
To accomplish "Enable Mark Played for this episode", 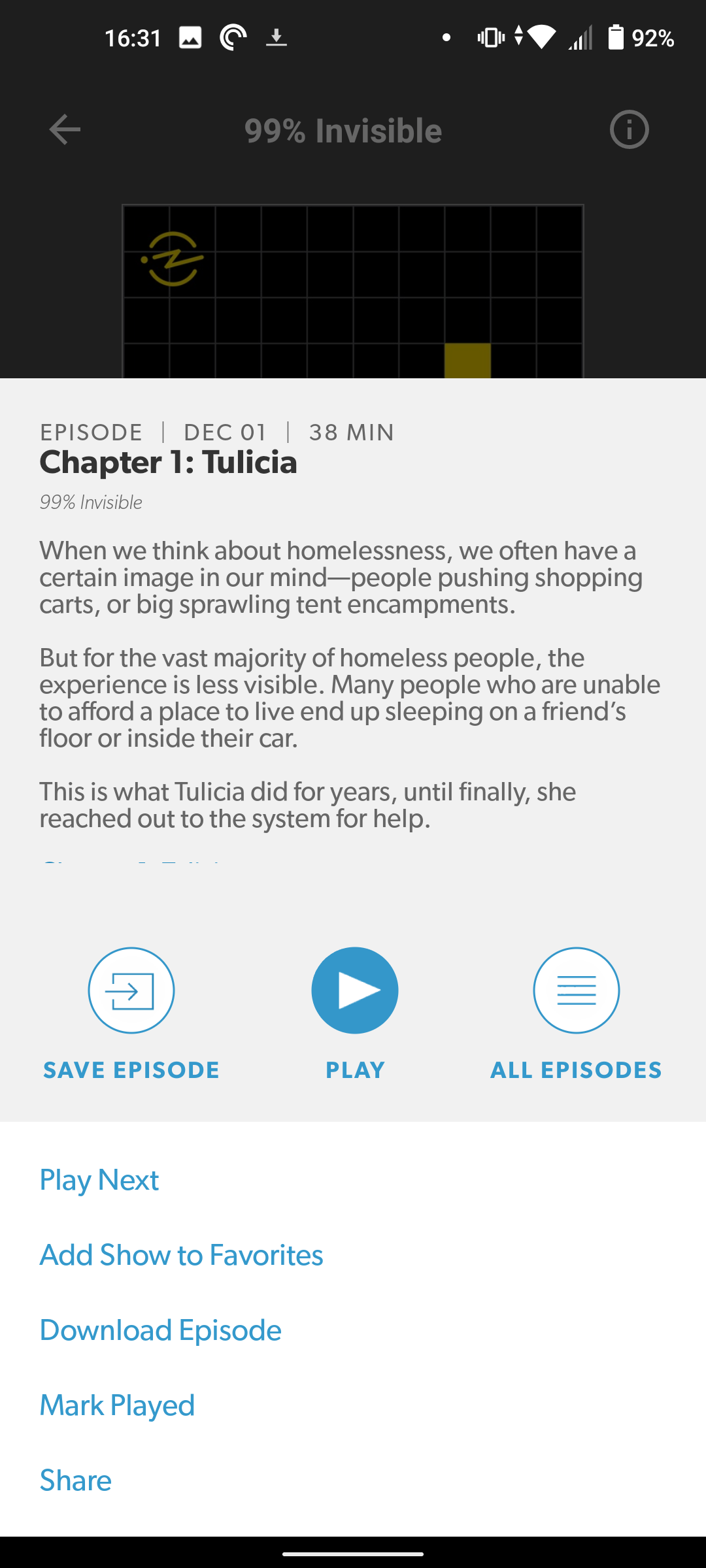I will click(116, 1405).
